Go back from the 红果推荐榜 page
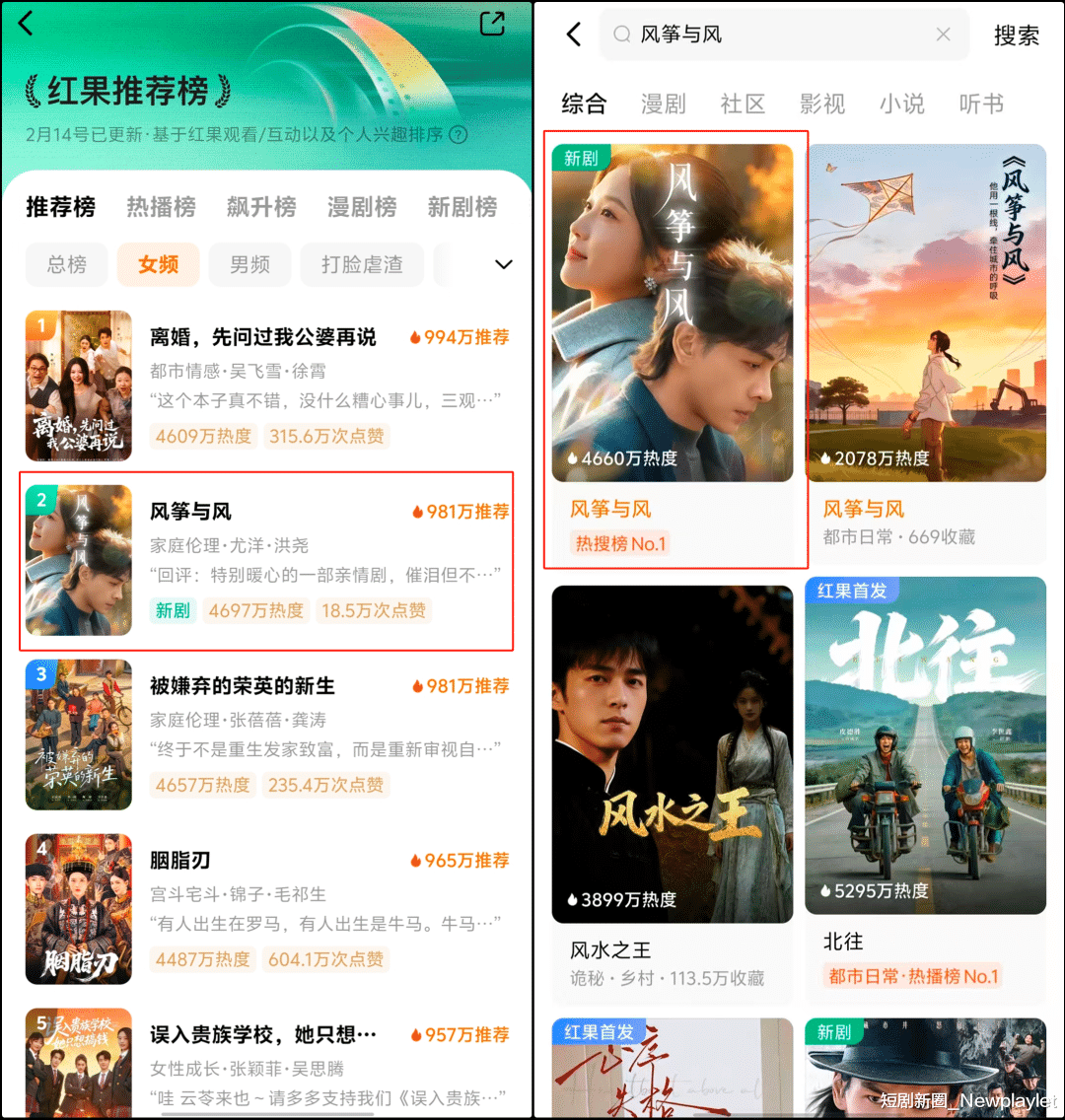 27,24
